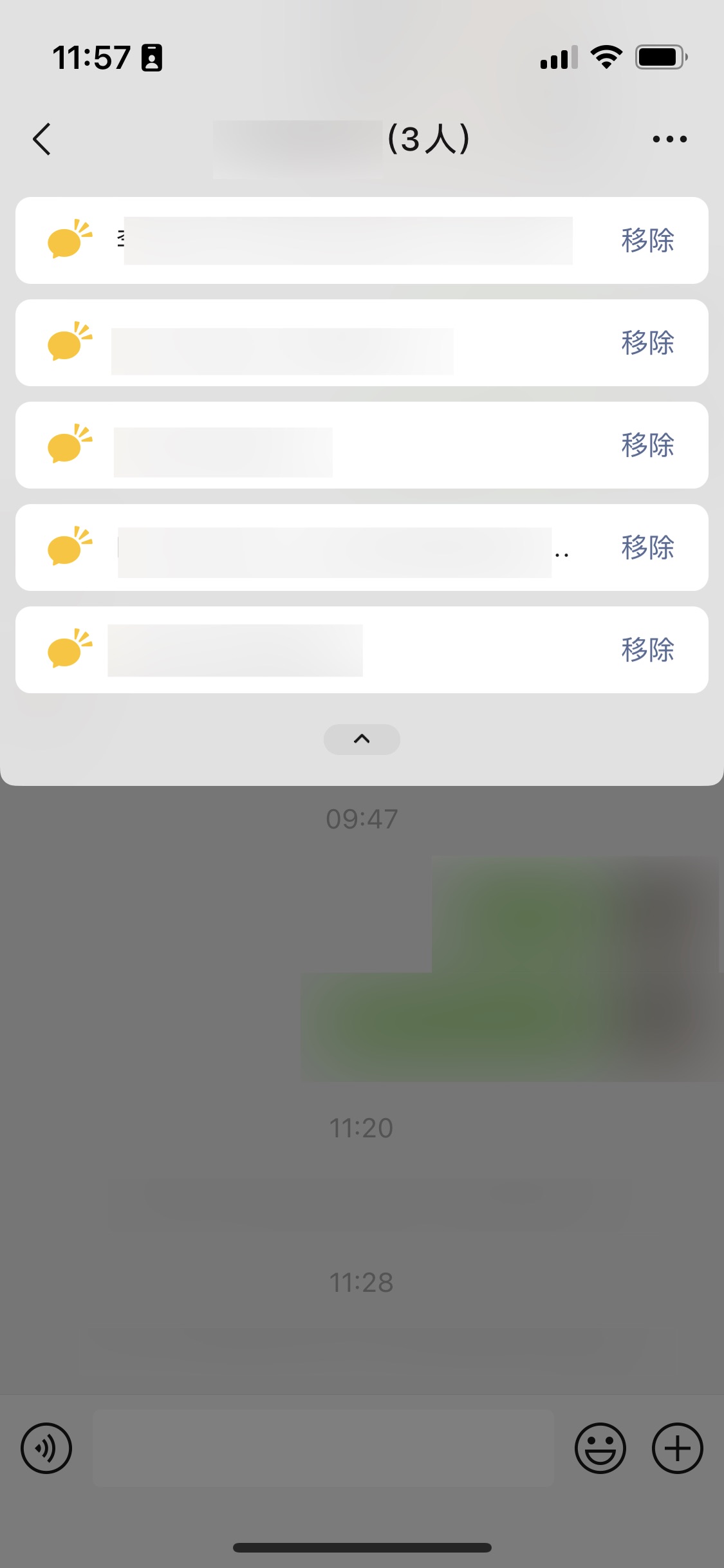Tap the group title showing (3人)
This screenshot has height=1568, width=724.
(429, 138)
